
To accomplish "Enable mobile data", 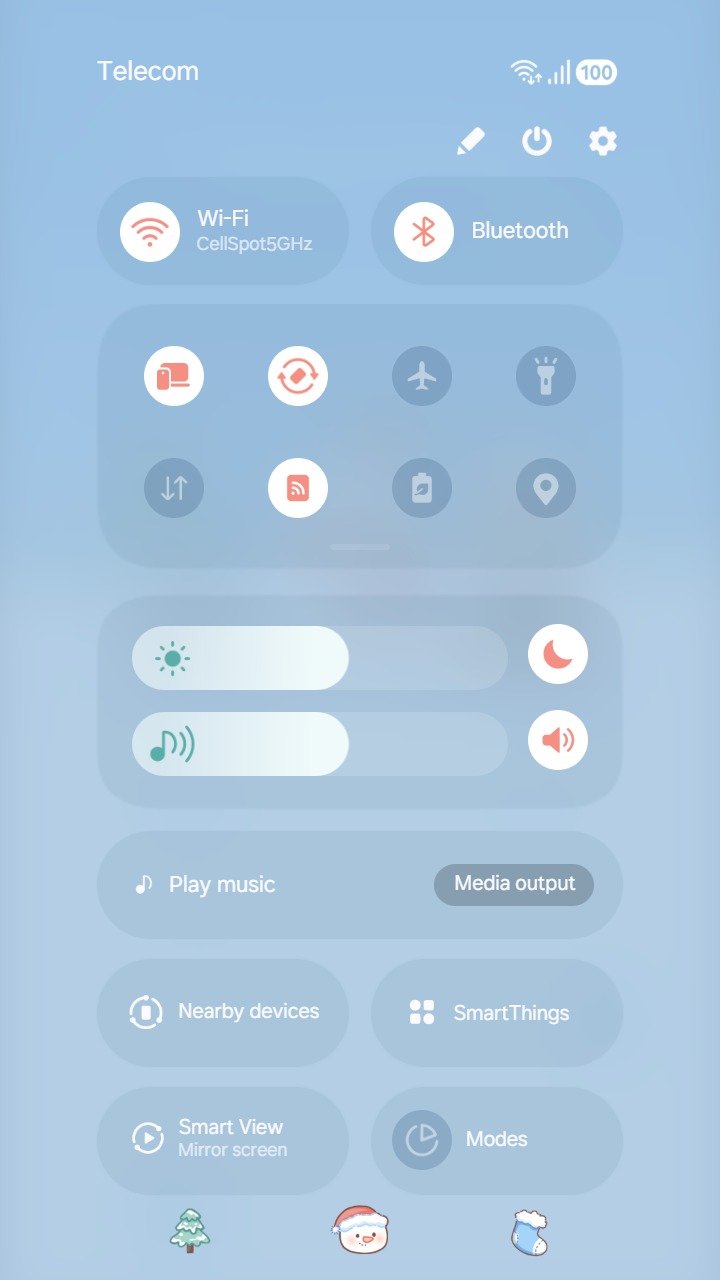I will (x=174, y=488).
